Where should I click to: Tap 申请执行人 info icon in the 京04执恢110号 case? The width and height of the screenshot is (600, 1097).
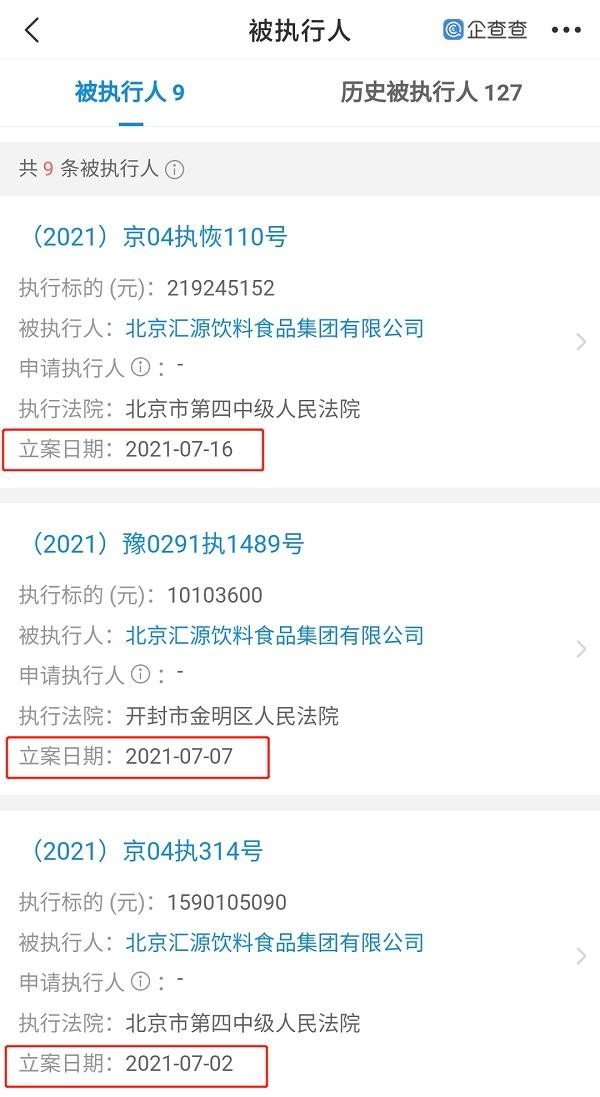coord(141,368)
